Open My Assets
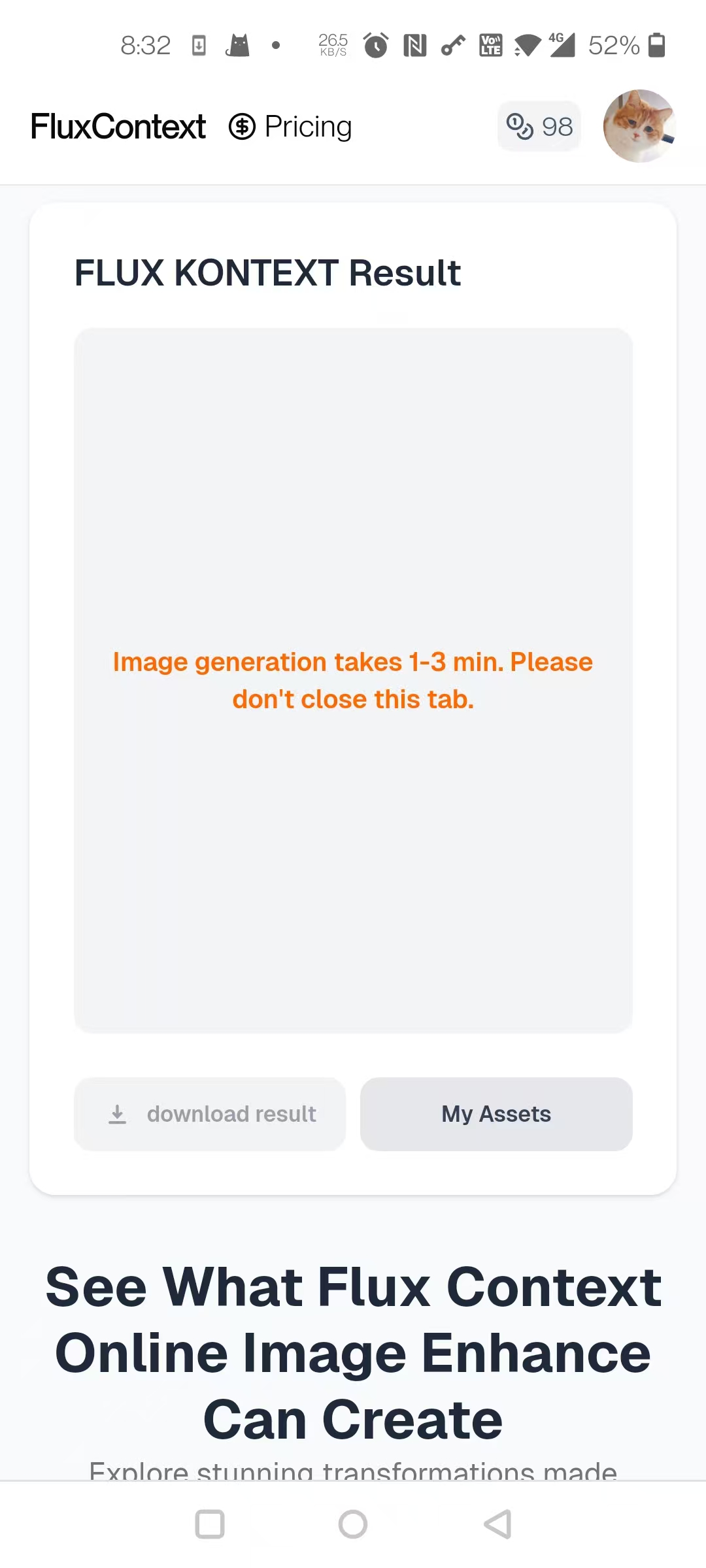706x1568 pixels. click(496, 1114)
